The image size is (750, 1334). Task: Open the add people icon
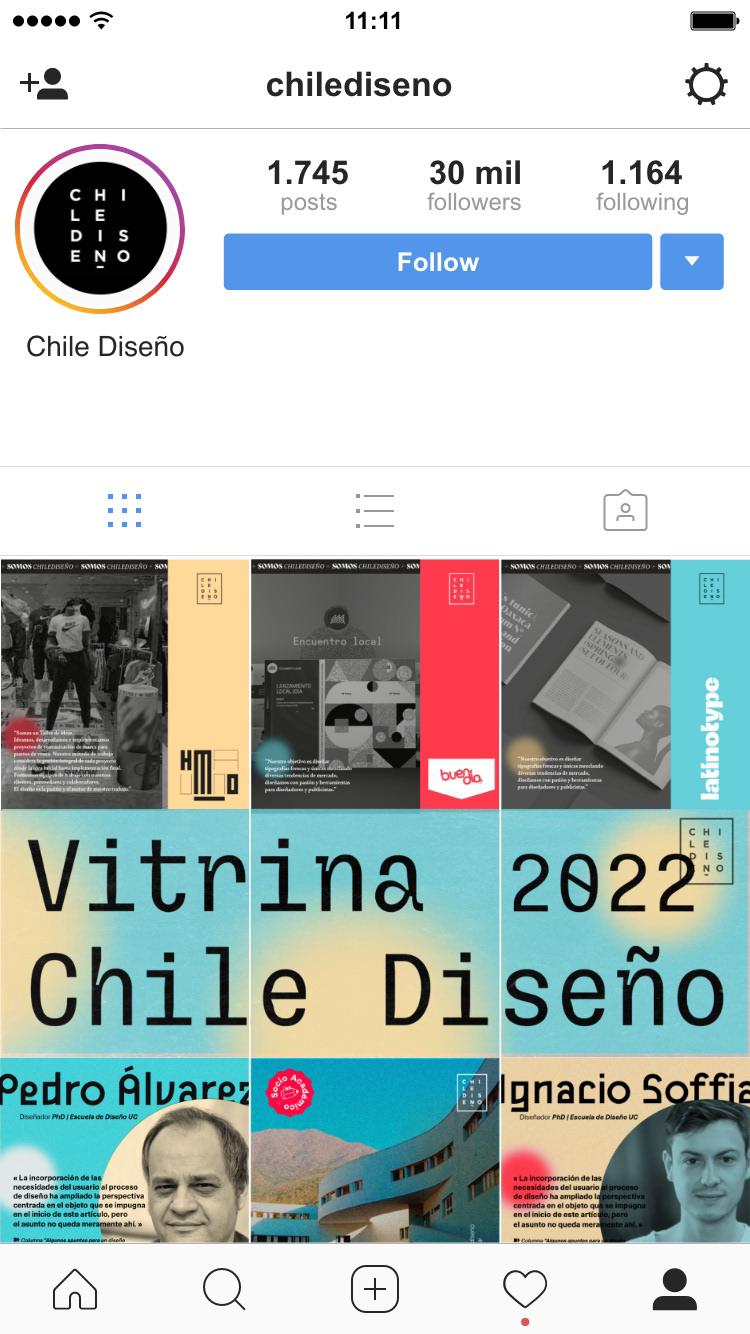(44, 84)
